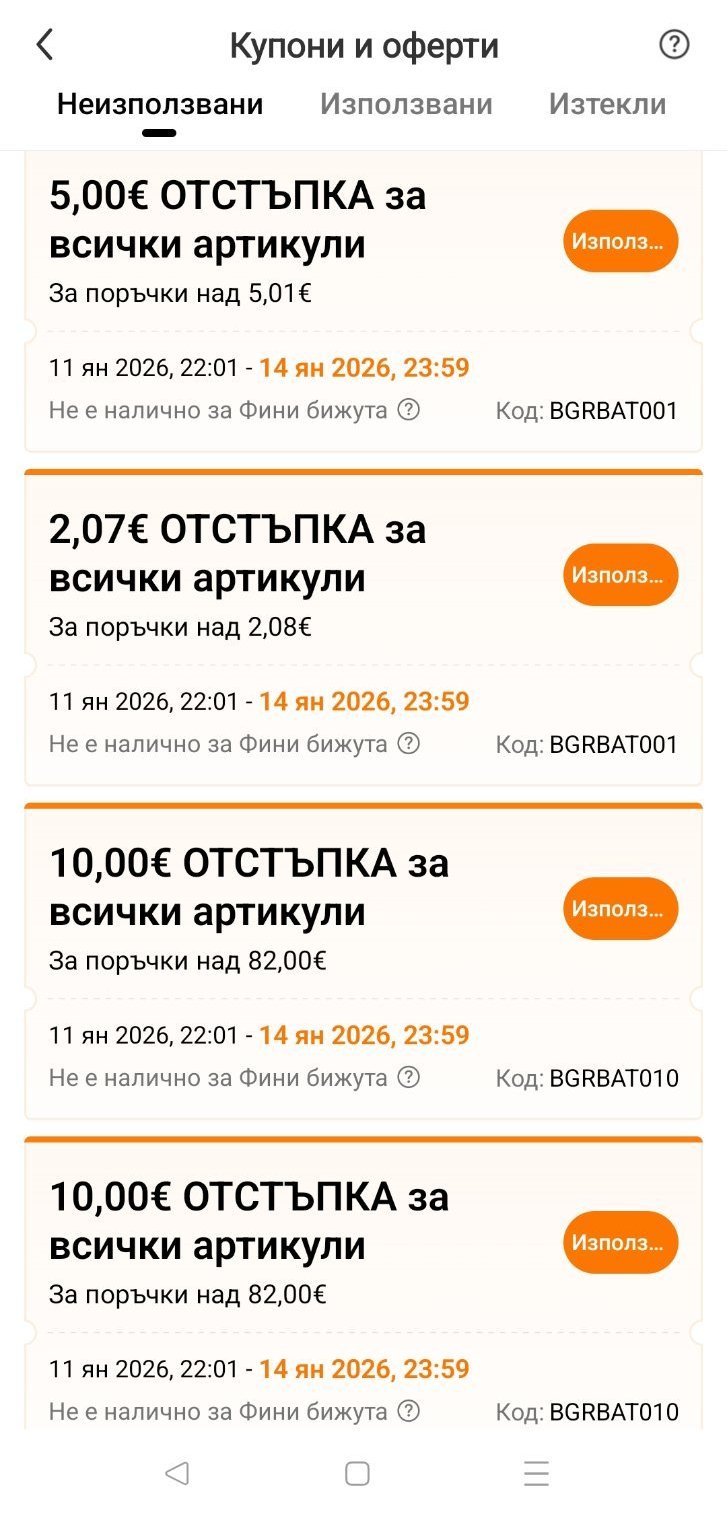Show Фини бижута info on 2,07€ coupon
The height and width of the screenshot is (1518, 727).
pyautogui.click(x=409, y=744)
